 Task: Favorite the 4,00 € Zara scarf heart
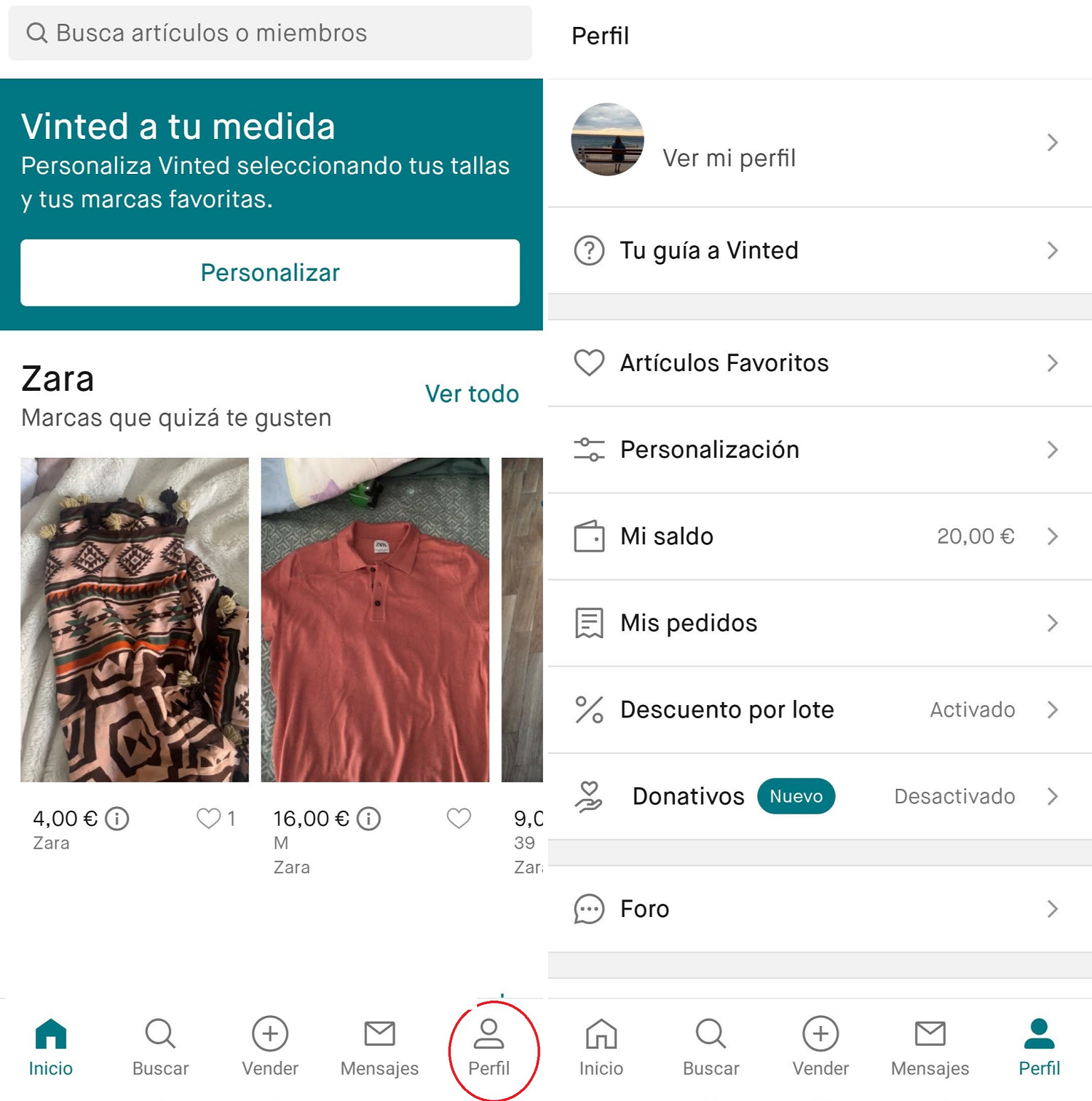[x=209, y=819]
